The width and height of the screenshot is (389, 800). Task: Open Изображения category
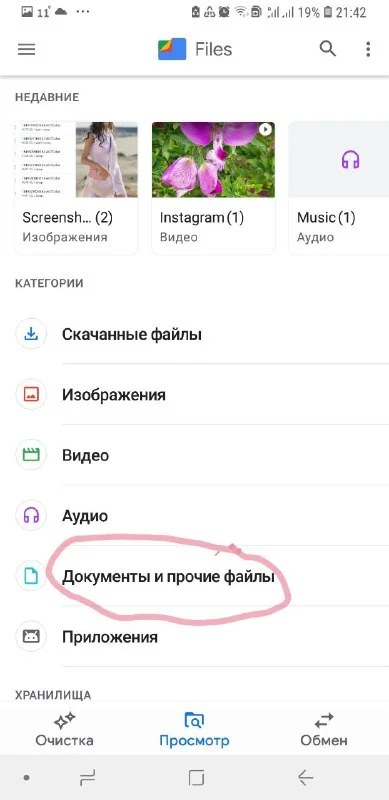pyautogui.click(x=194, y=394)
